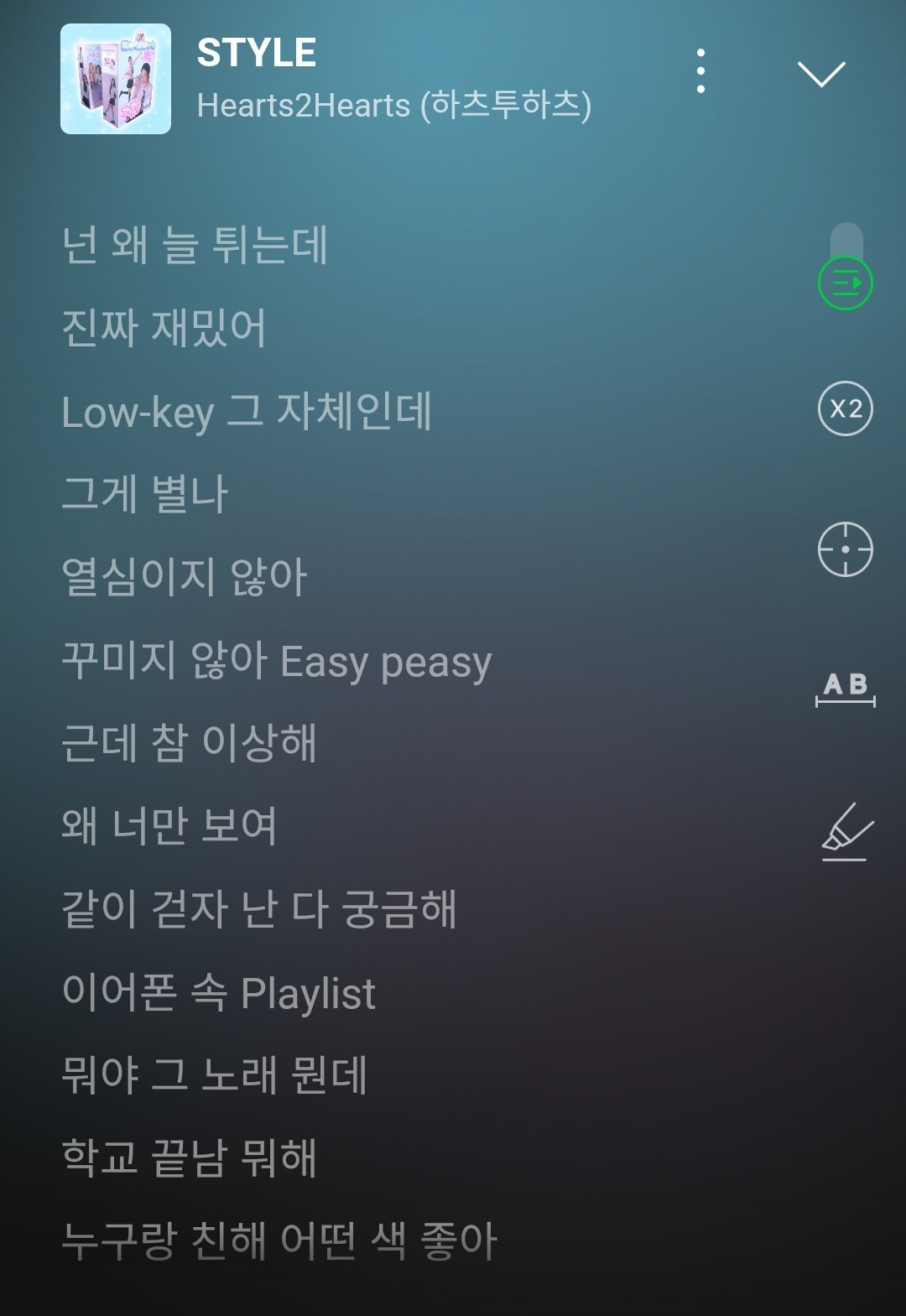Seek to lyric line '꾸미지 않아 Easy peasy'
The image size is (906, 1316).
pyautogui.click(x=277, y=662)
